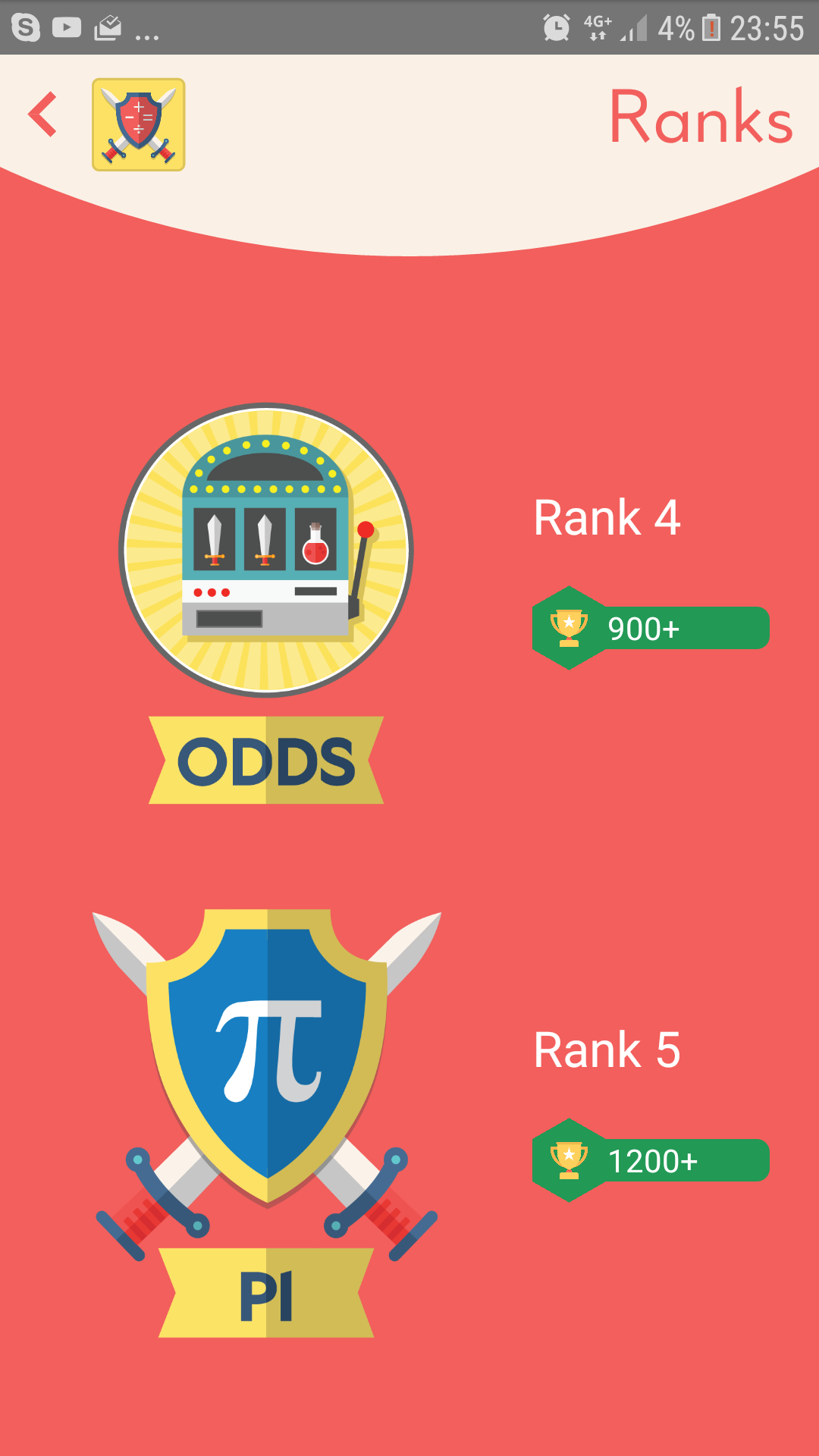The height and width of the screenshot is (1456, 819).
Task: Click the swords and shield app icon
Action: pos(136,124)
